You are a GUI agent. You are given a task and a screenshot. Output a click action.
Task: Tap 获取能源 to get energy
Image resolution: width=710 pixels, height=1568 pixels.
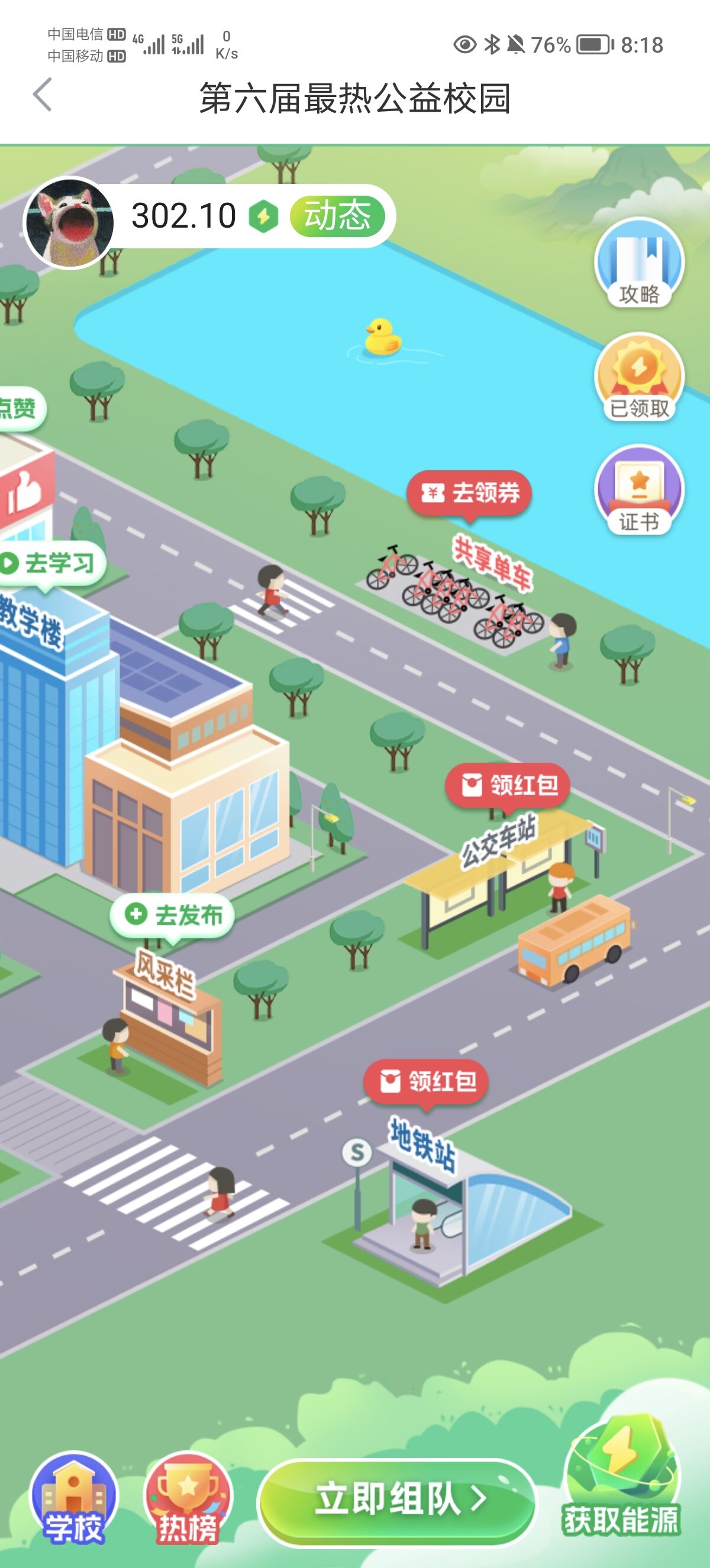click(x=621, y=1485)
